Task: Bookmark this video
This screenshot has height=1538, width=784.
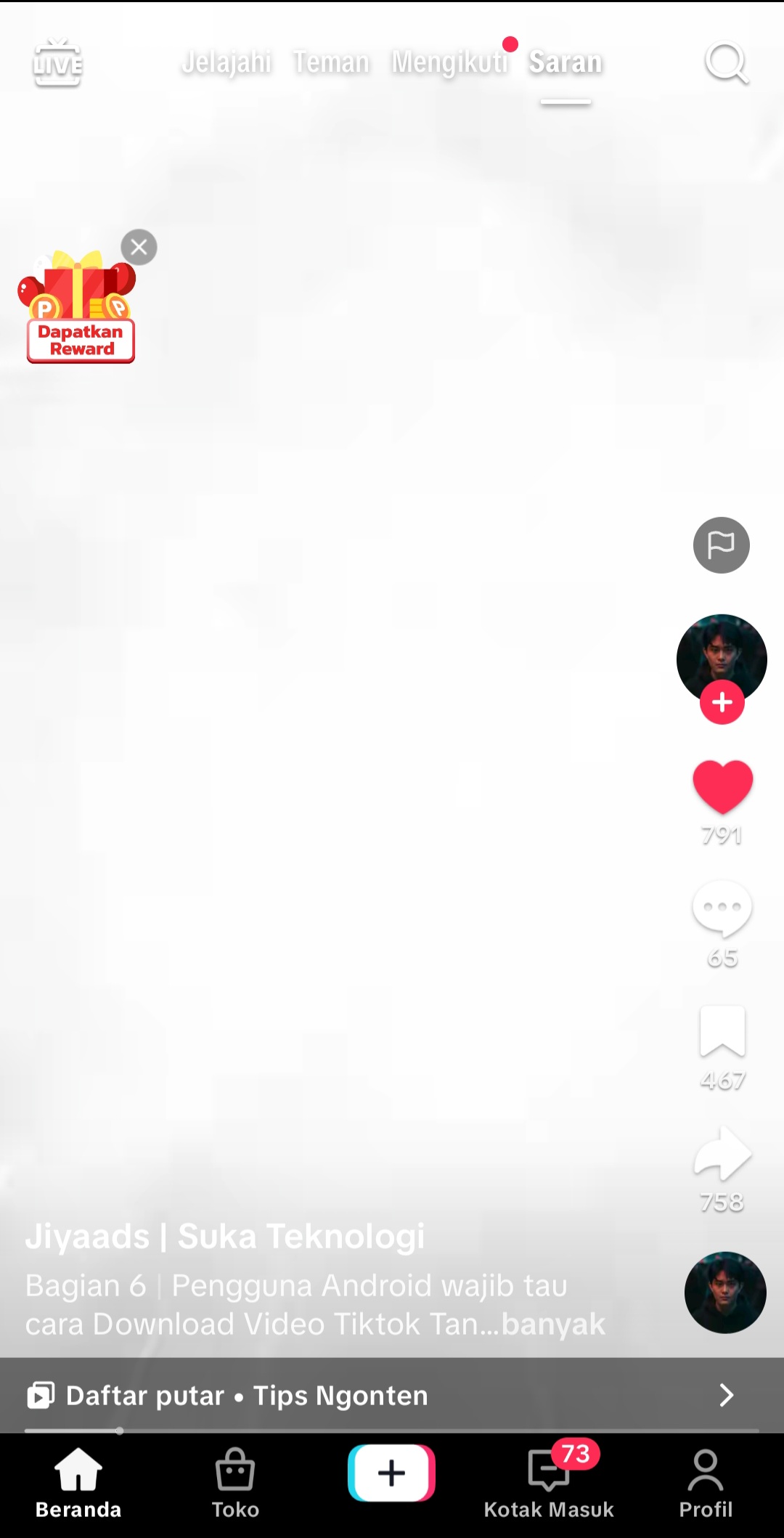Action: (x=722, y=1032)
